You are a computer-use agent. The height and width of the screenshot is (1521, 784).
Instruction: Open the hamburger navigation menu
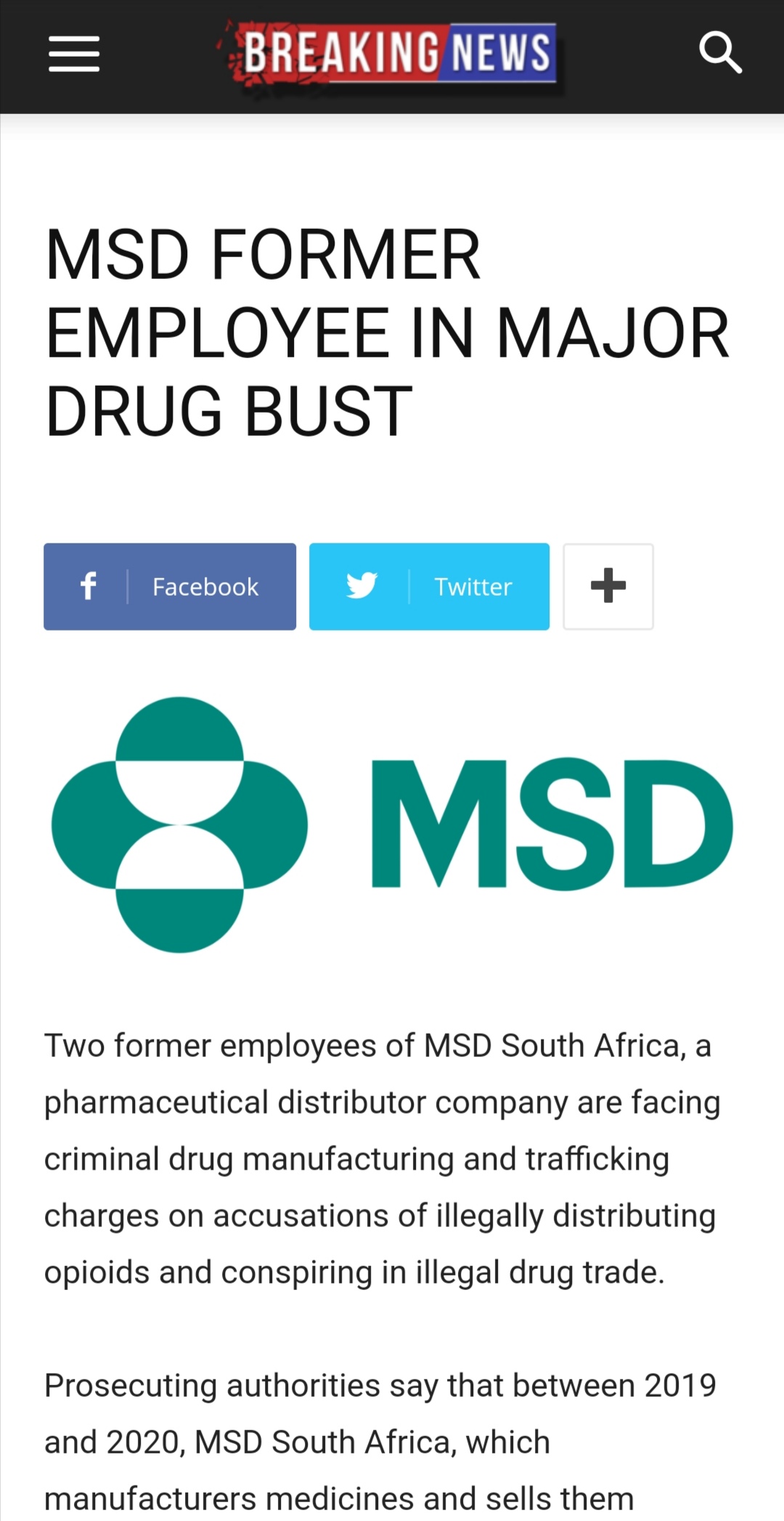74,54
